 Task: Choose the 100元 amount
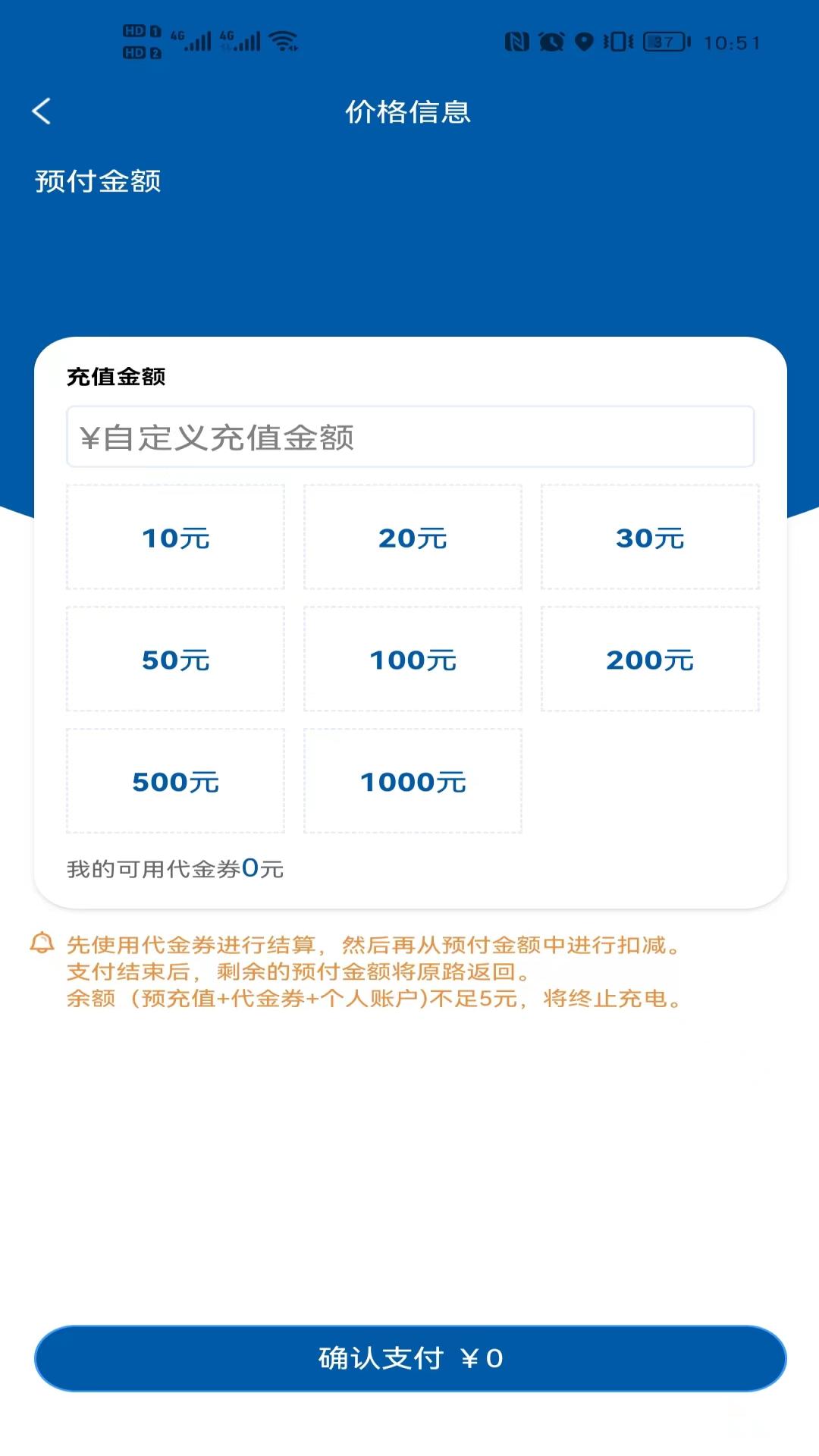[x=413, y=659]
